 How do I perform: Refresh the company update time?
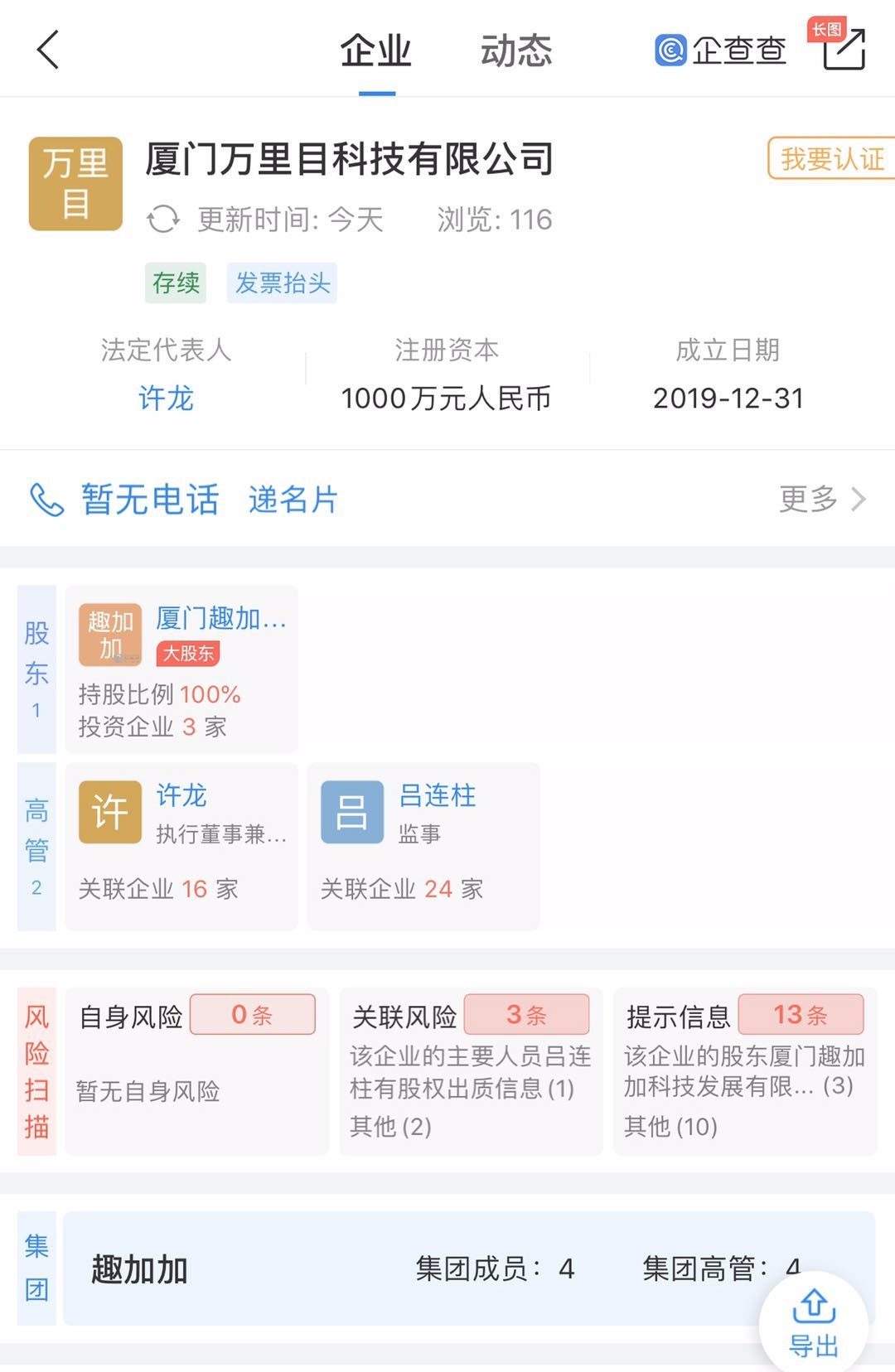tap(163, 220)
